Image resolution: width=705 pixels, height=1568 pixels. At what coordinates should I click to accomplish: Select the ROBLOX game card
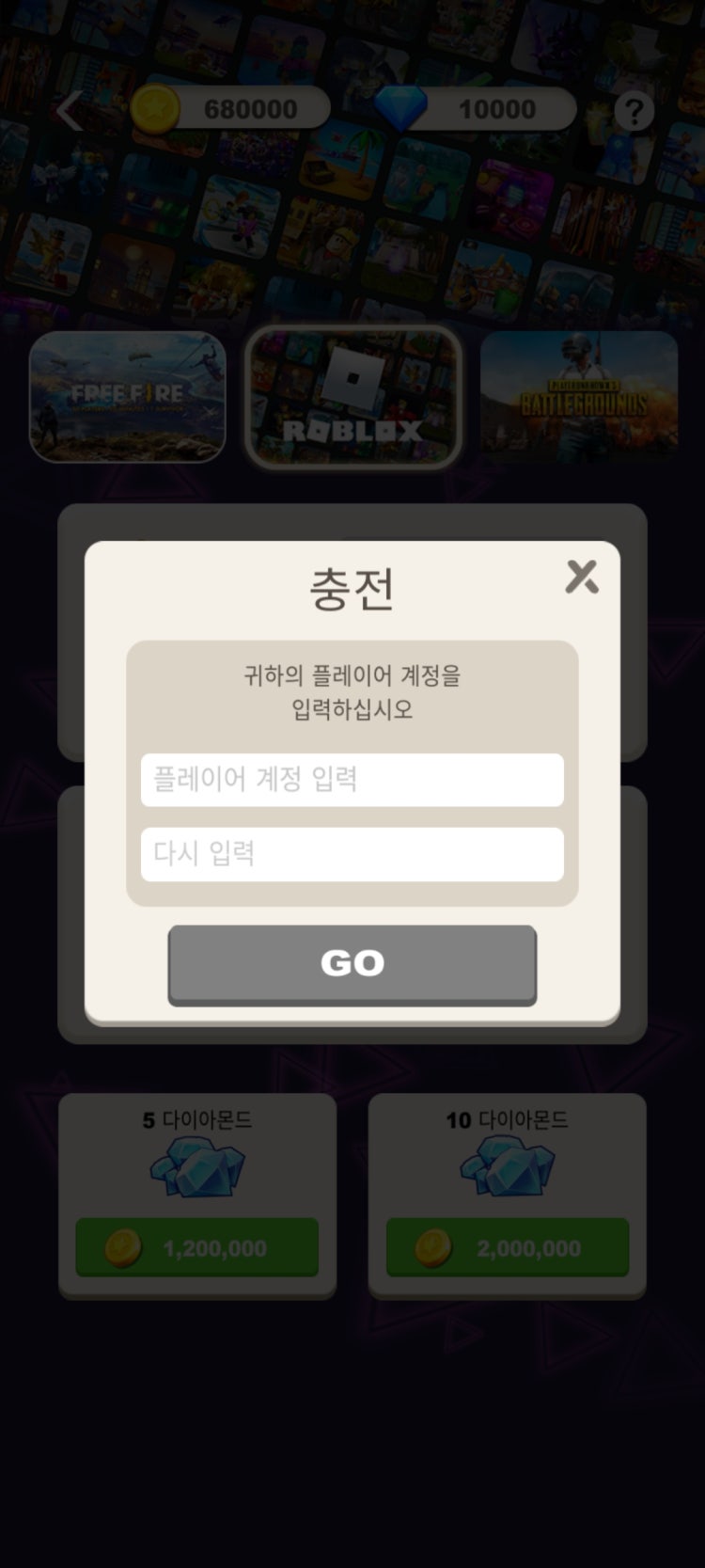click(352, 398)
